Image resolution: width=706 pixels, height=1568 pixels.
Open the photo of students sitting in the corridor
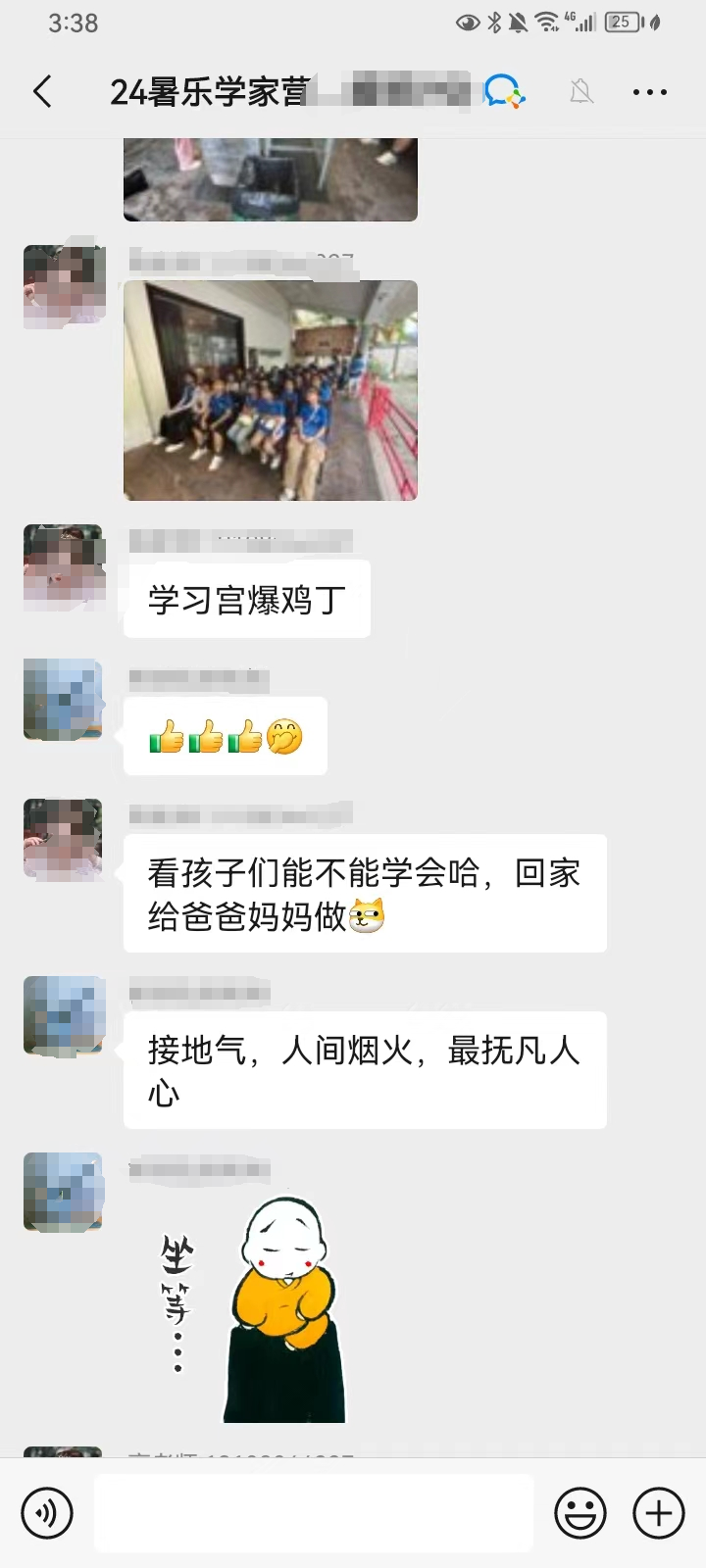click(x=271, y=390)
